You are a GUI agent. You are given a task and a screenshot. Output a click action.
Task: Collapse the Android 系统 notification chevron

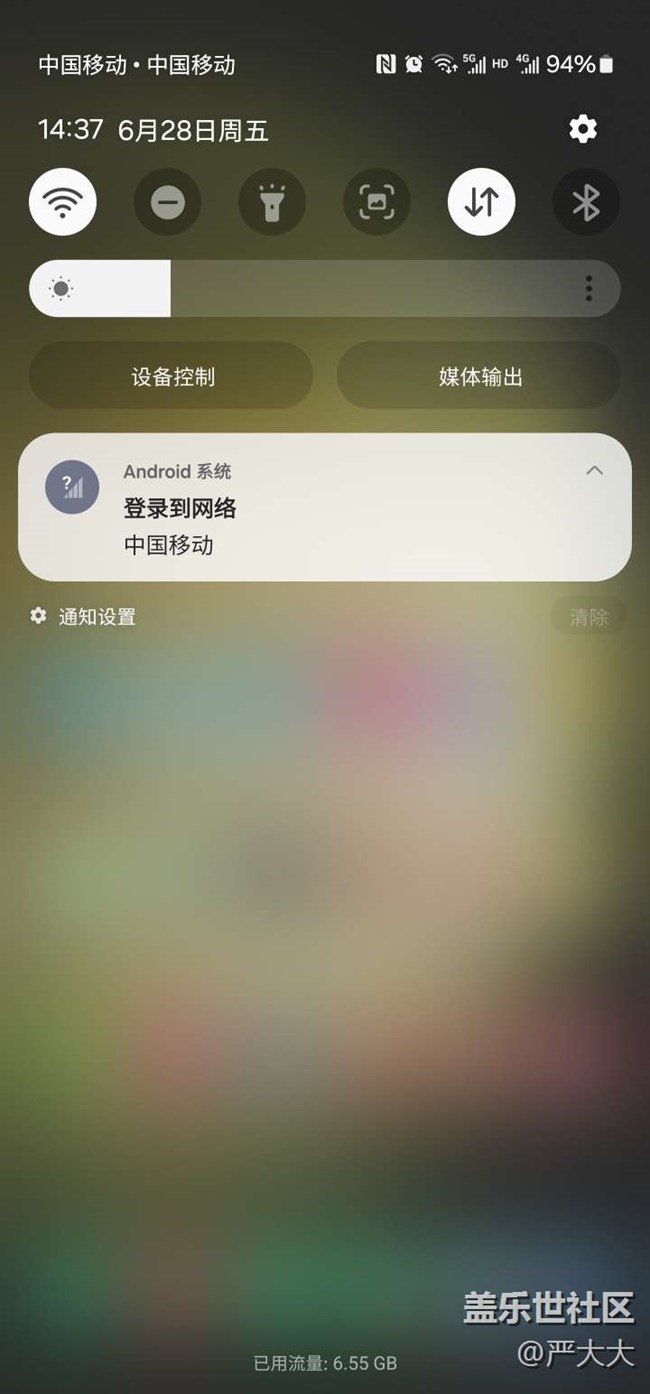(594, 470)
